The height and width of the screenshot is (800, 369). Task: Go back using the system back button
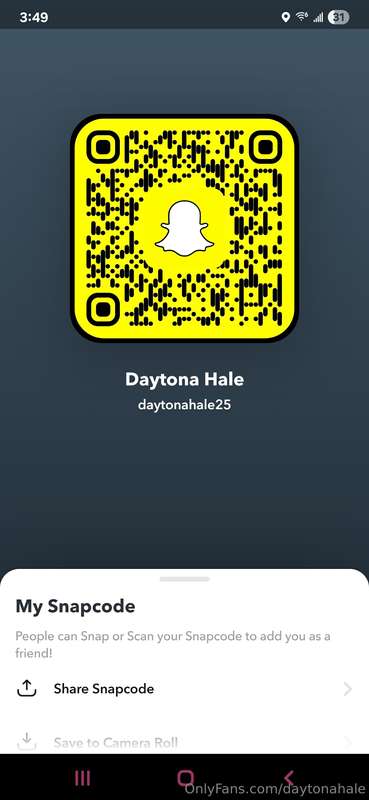(x=289, y=778)
